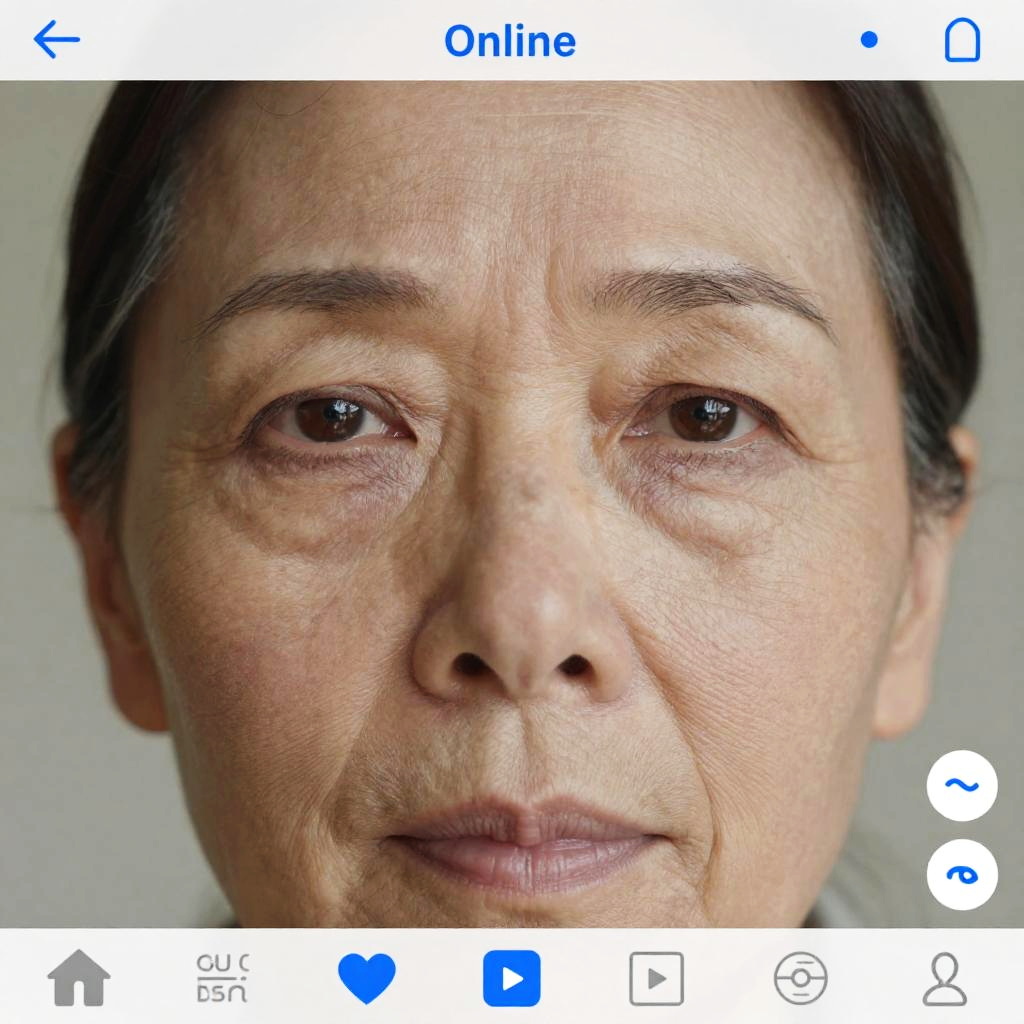Open the blue heart favorites tab
Screen dimensions: 1024x1024
click(x=367, y=977)
